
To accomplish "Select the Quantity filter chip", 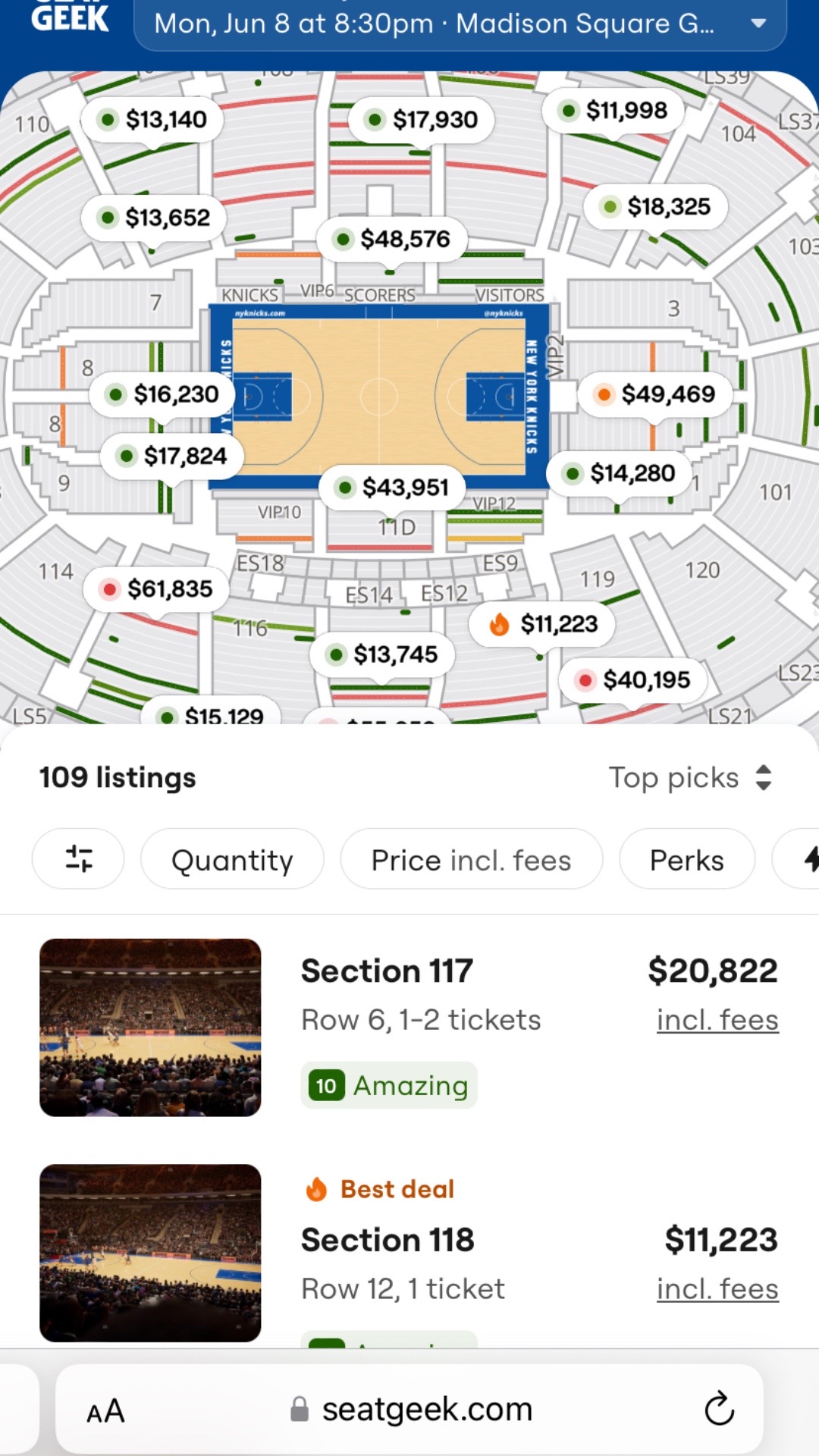I will tap(232, 859).
